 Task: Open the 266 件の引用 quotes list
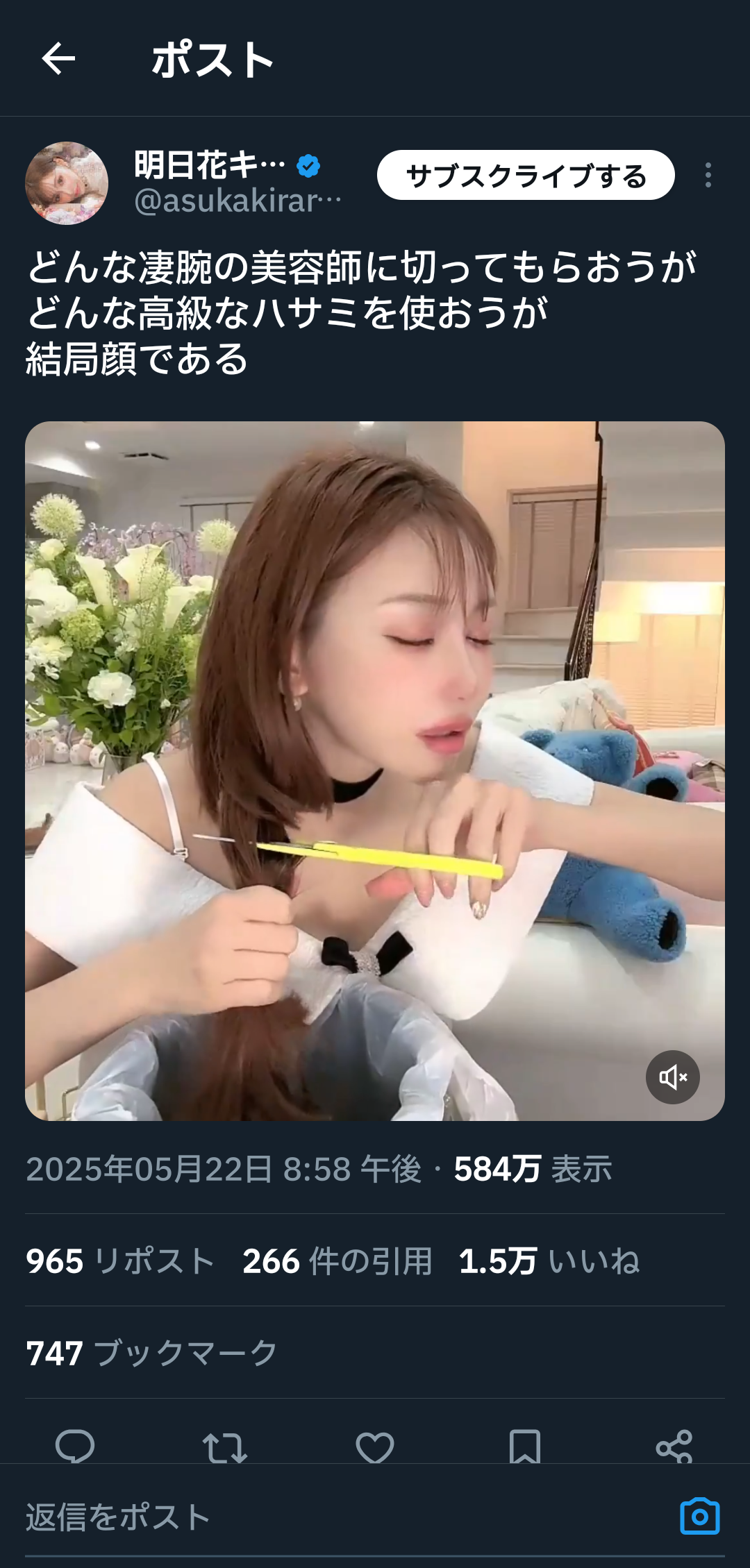point(337,1261)
